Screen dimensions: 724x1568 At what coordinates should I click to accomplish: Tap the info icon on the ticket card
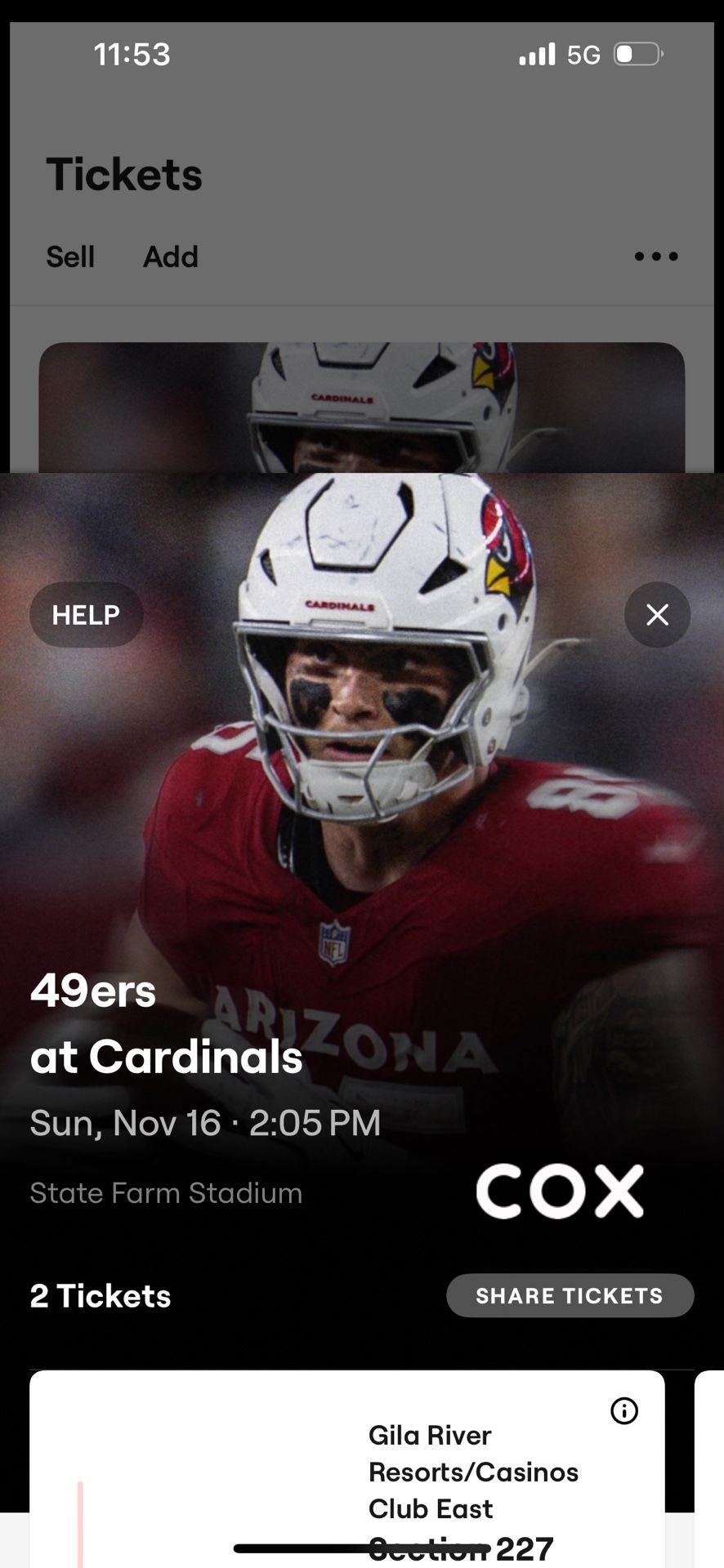(624, 1412)
